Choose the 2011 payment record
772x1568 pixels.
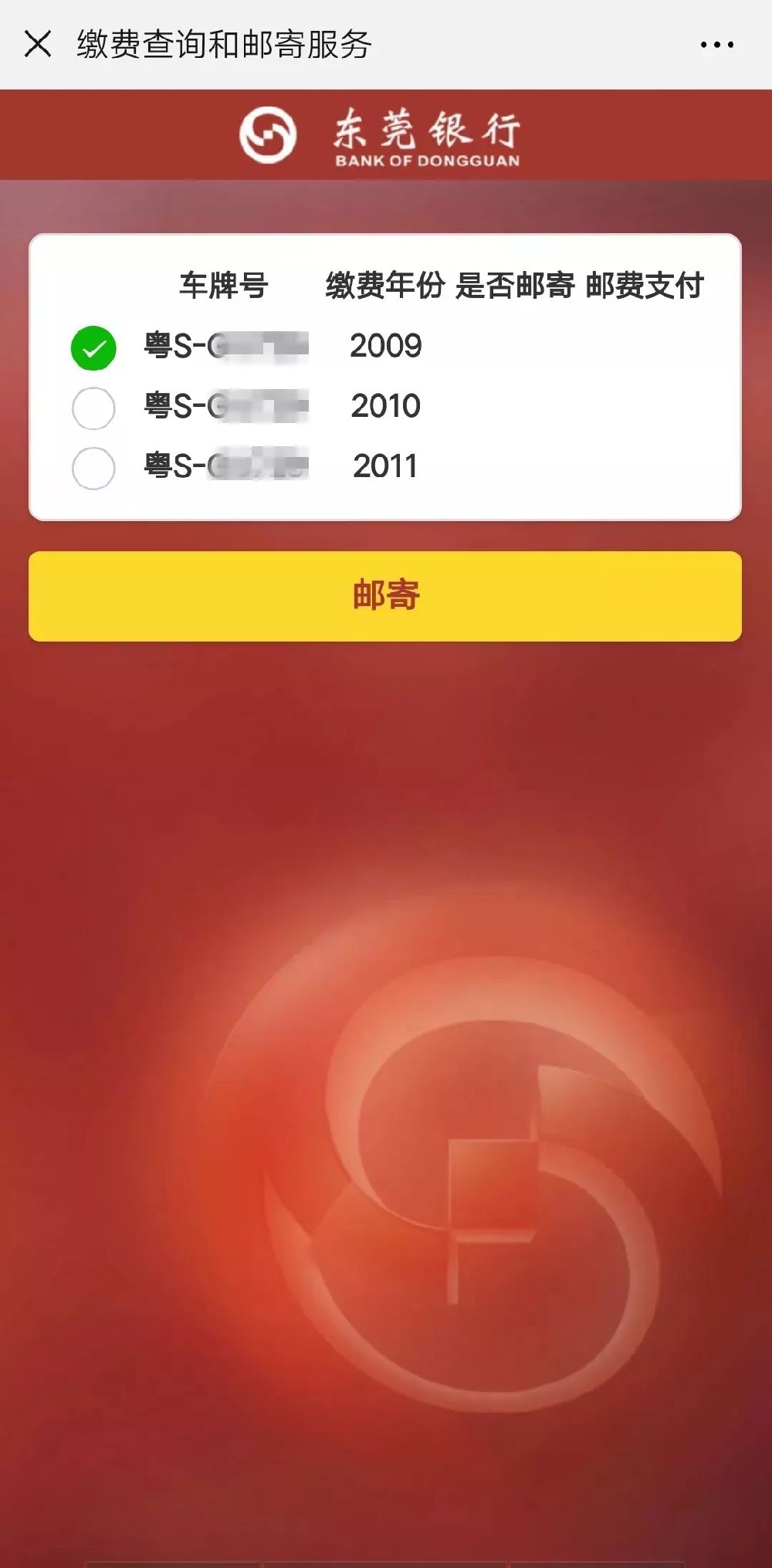pos(93,468)
